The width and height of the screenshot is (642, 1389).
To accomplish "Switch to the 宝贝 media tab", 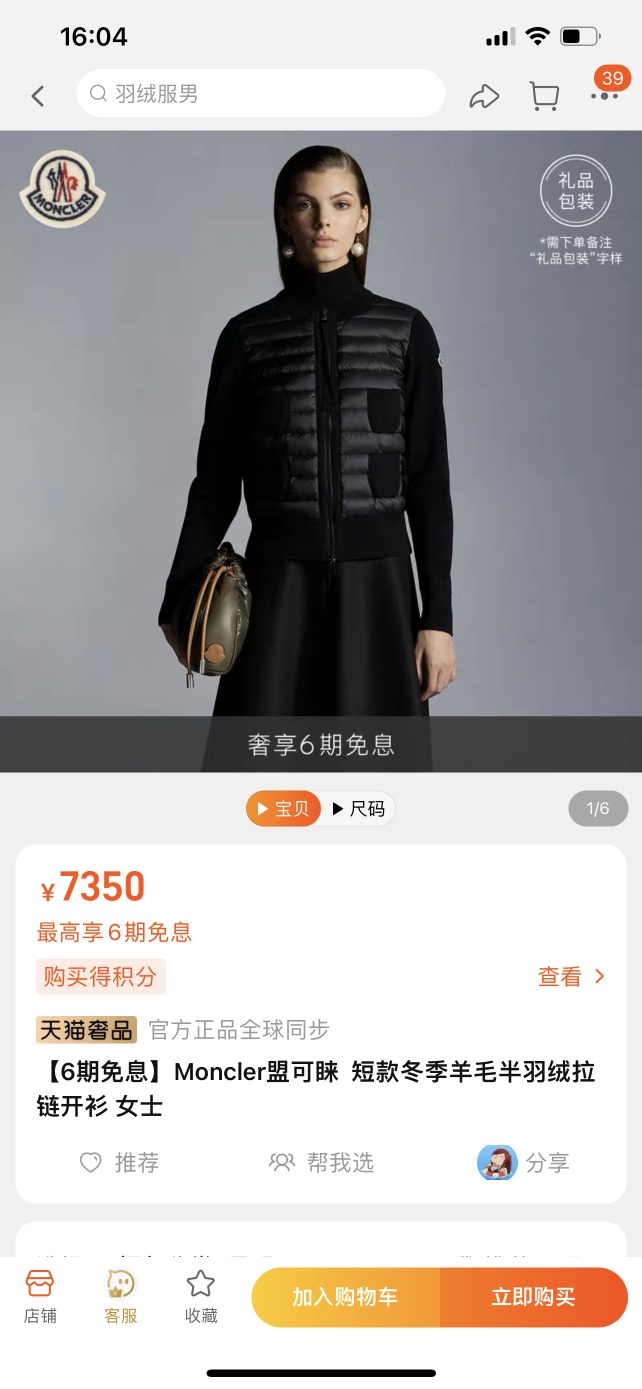I will (x=284, y=808).
